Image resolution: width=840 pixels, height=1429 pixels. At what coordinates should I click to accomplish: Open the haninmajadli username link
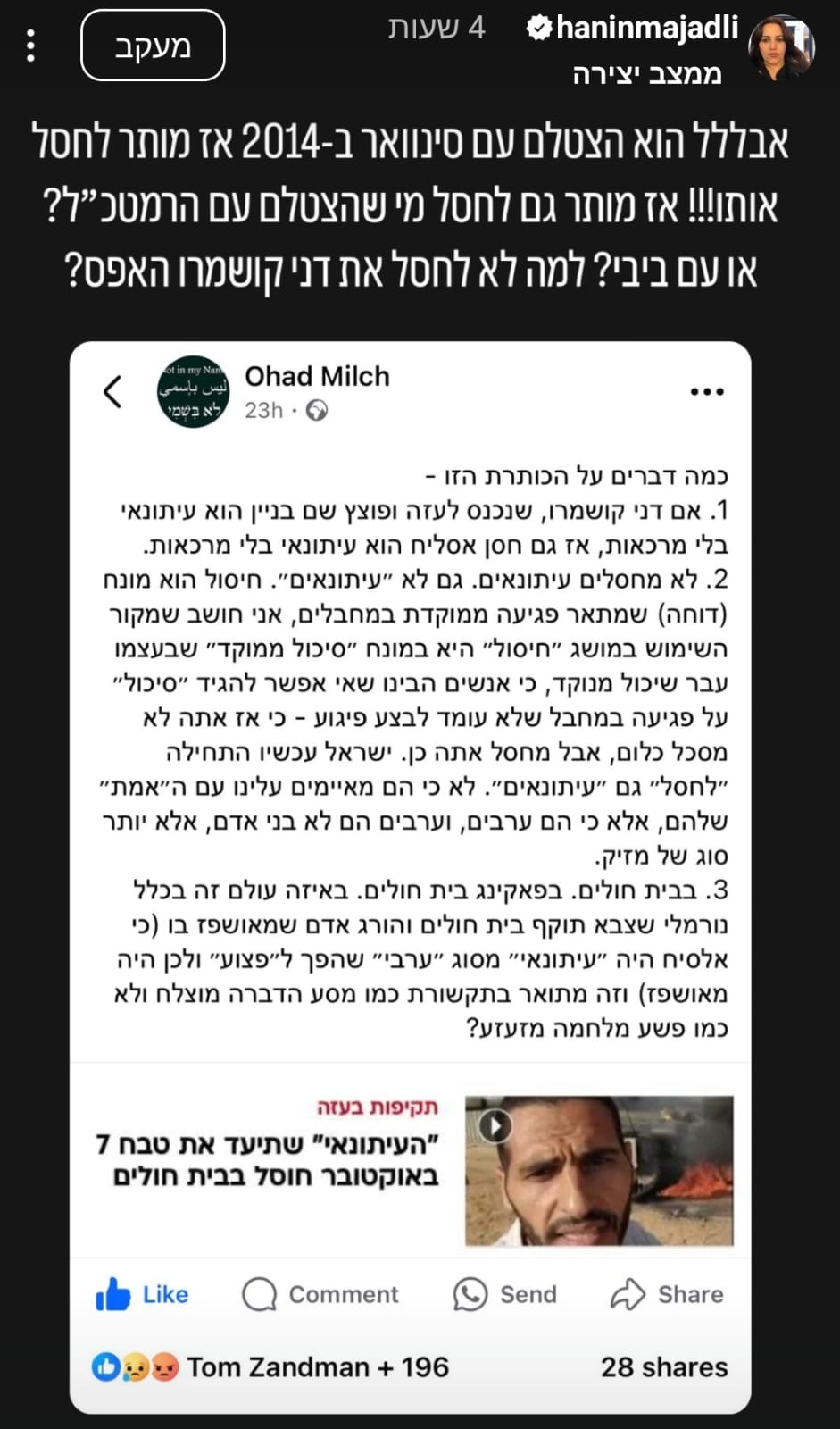click(x=646, y=29)
